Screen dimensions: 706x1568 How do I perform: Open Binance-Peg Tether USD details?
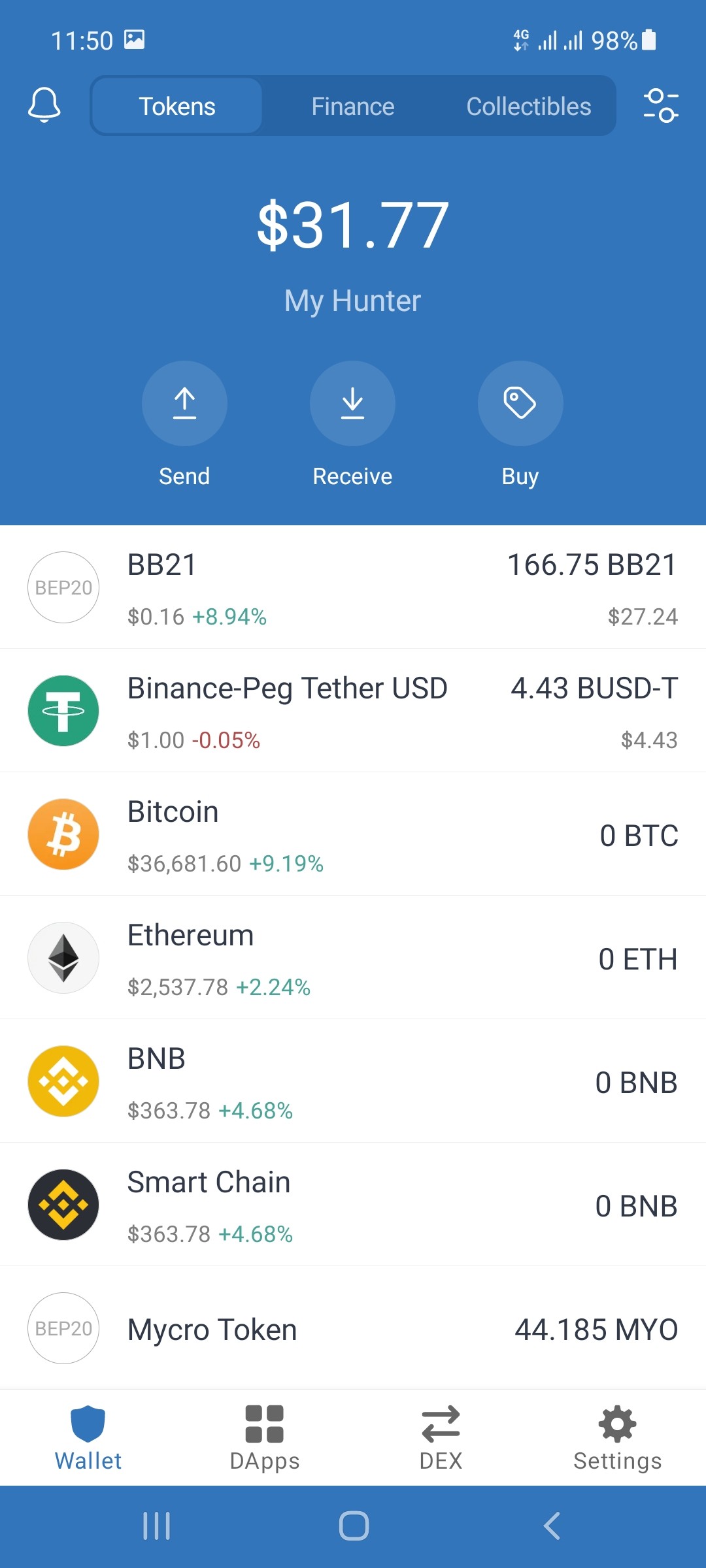[353, 711]
